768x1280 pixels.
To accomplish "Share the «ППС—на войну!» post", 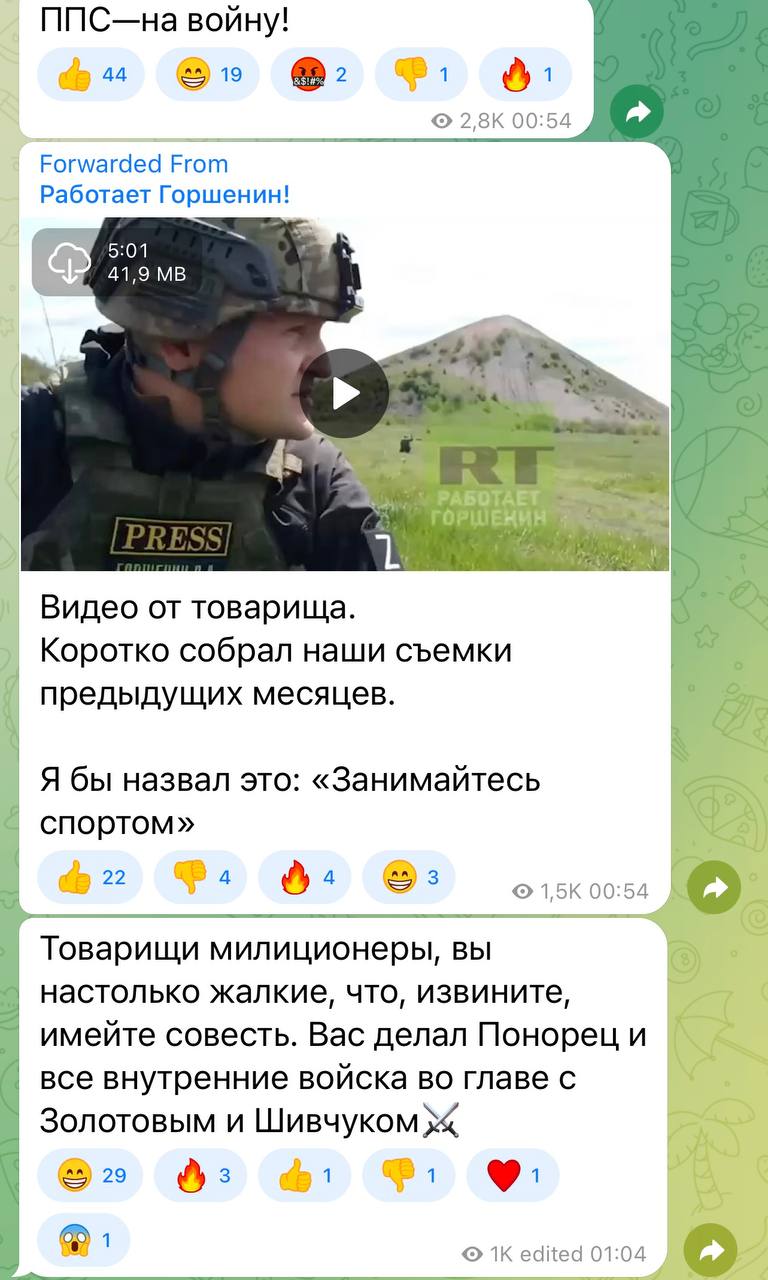I will click(637, 113).
